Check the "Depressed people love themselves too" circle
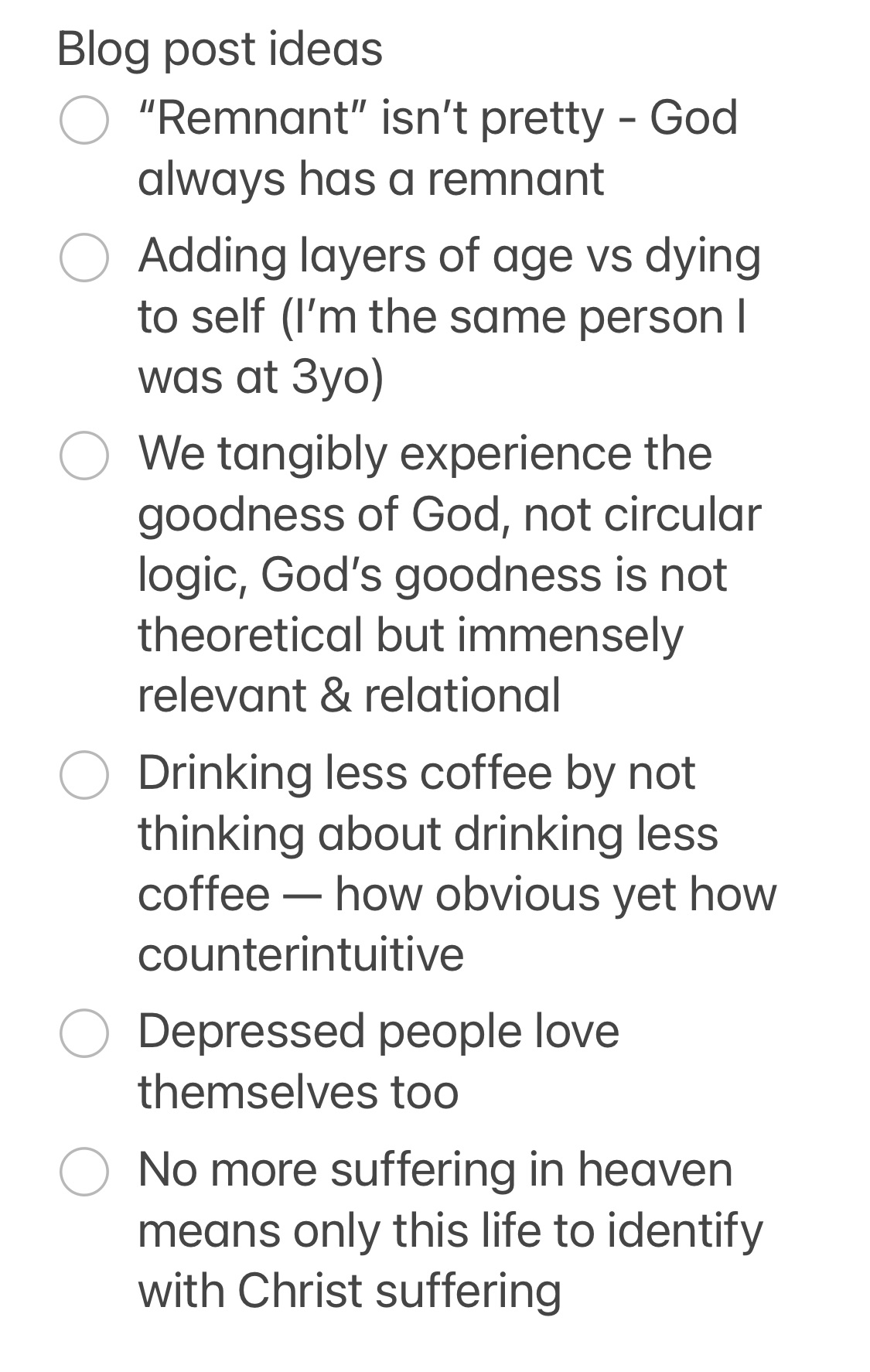The height and width of the screenshot is (1372, 870). (84, 1033)
